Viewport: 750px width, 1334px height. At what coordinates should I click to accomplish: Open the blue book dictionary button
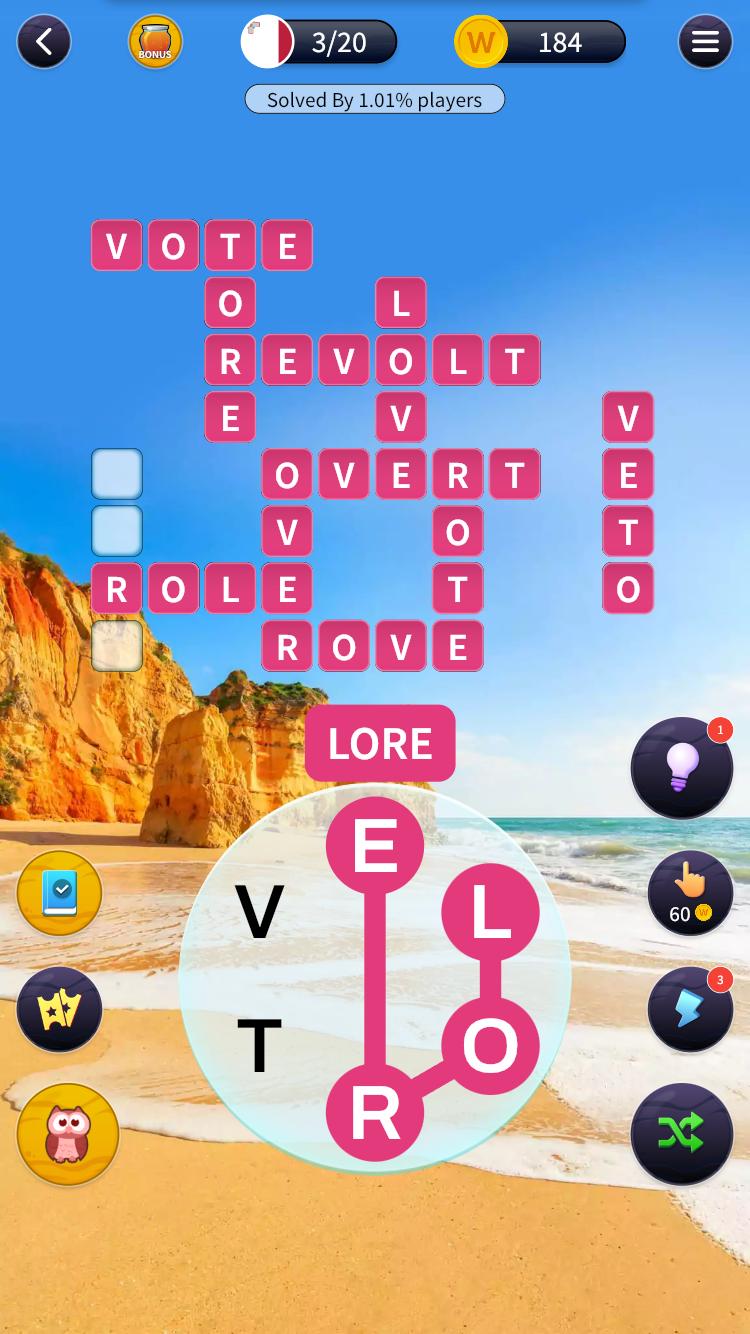pyautogui.click(x=60, y=893)
